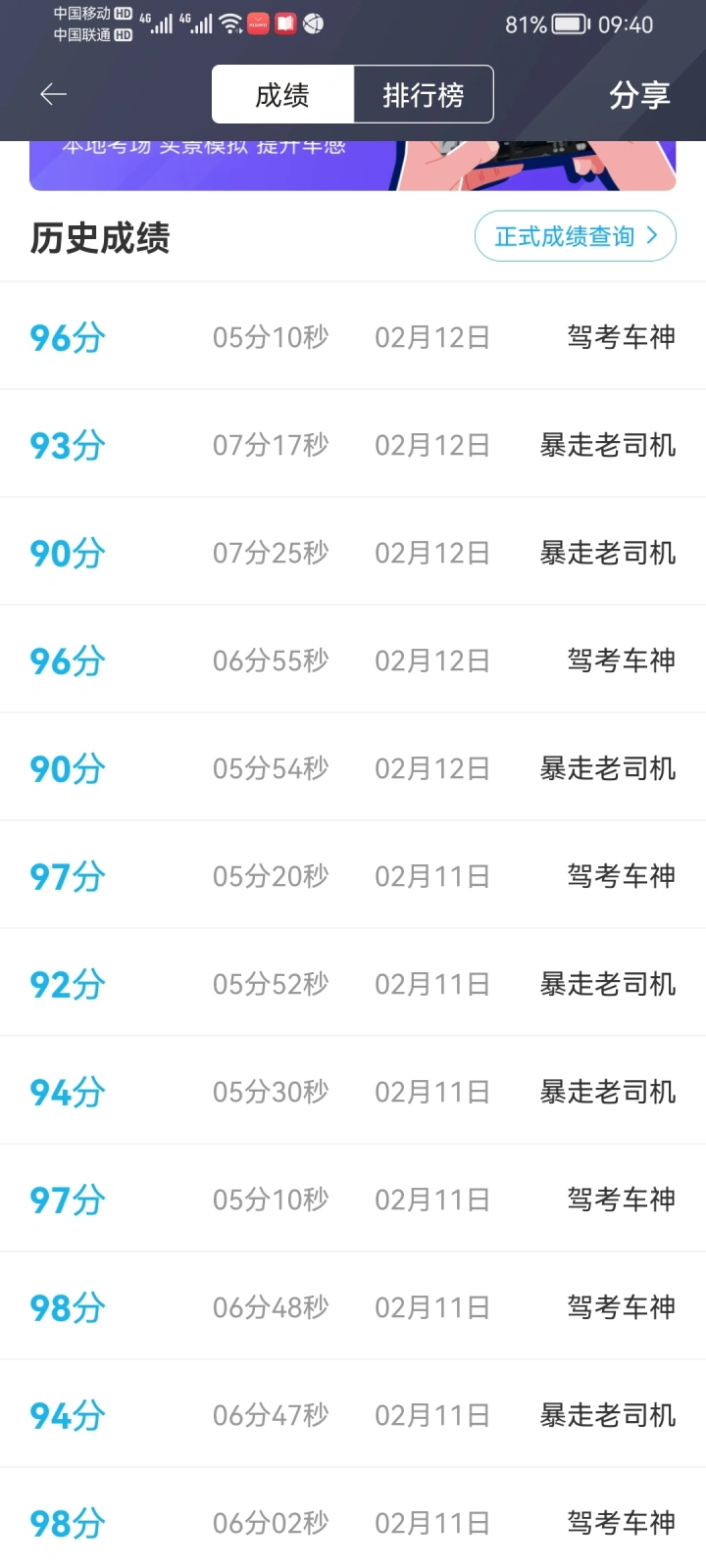The image size is (706, 1568).
Task: Open the 94分 record timed 06分47秒
Action: 353,1415
